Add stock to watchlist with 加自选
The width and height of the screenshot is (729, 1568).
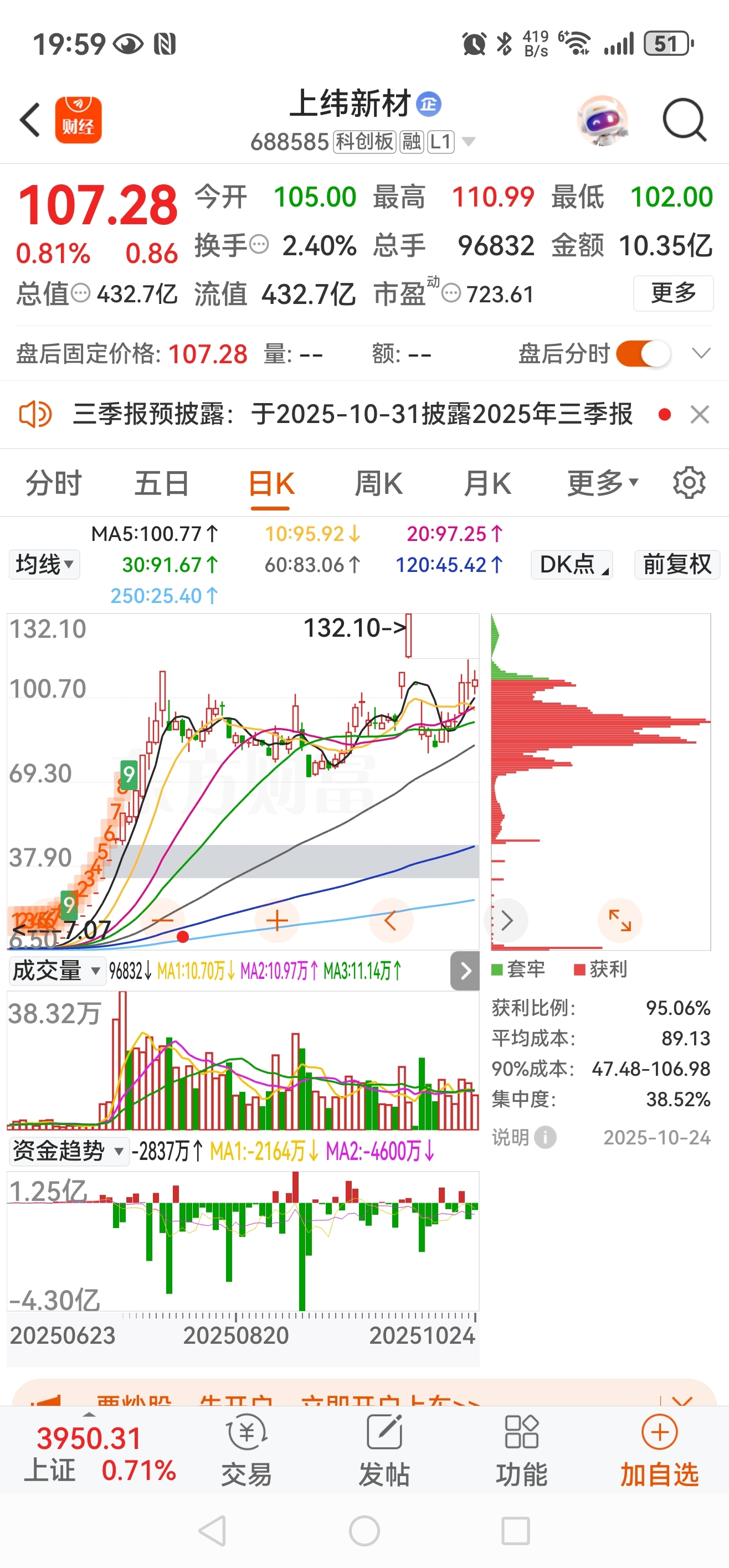click(x=659, y=1449)
